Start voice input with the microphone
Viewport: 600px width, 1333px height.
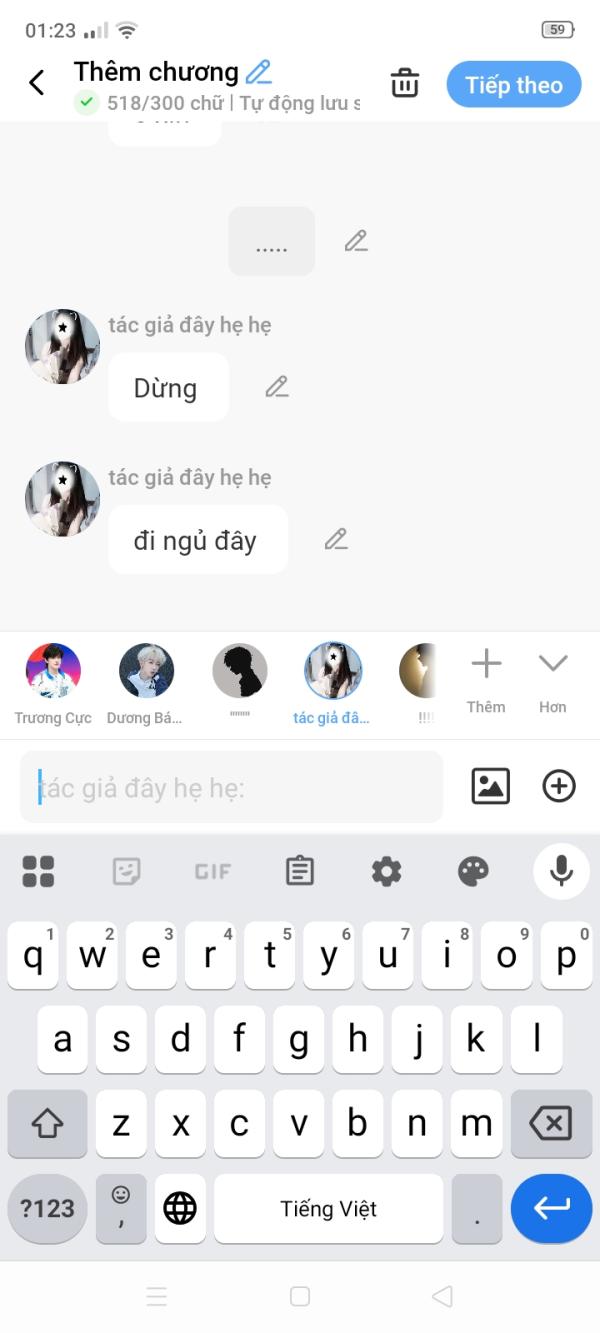click(561, 871)
